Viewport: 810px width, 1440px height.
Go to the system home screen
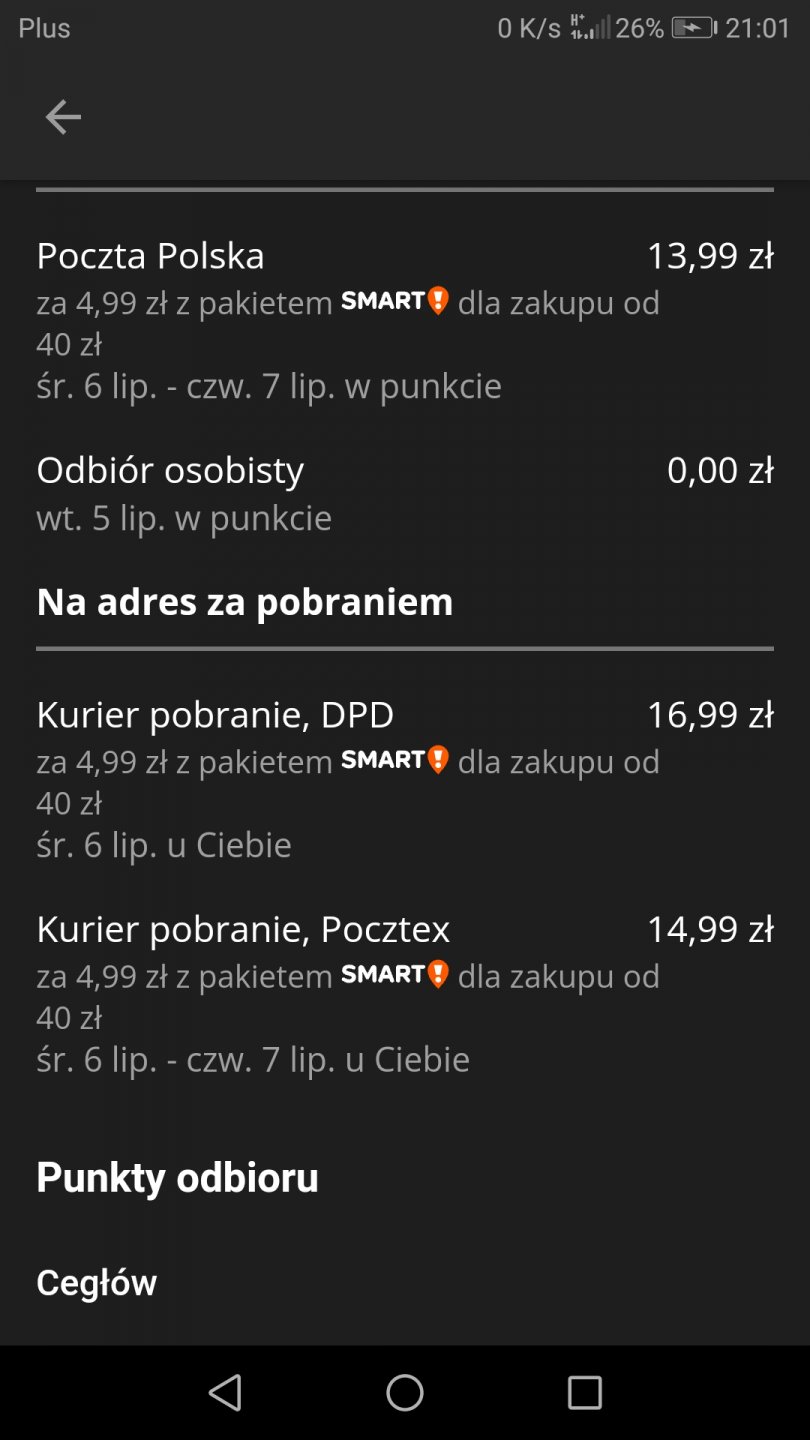(405, 1392)
